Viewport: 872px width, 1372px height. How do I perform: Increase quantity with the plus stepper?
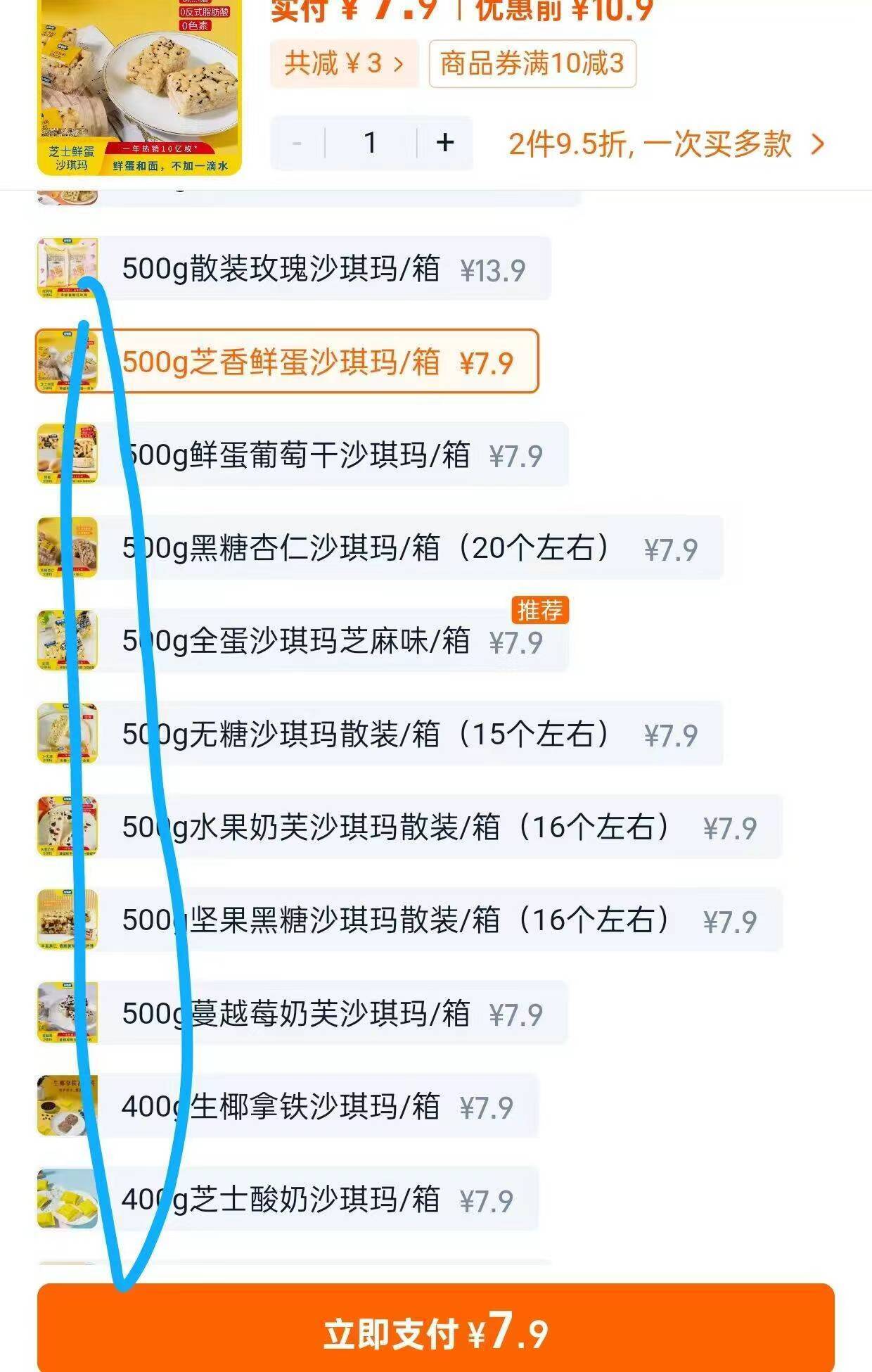tap(444, 144)
